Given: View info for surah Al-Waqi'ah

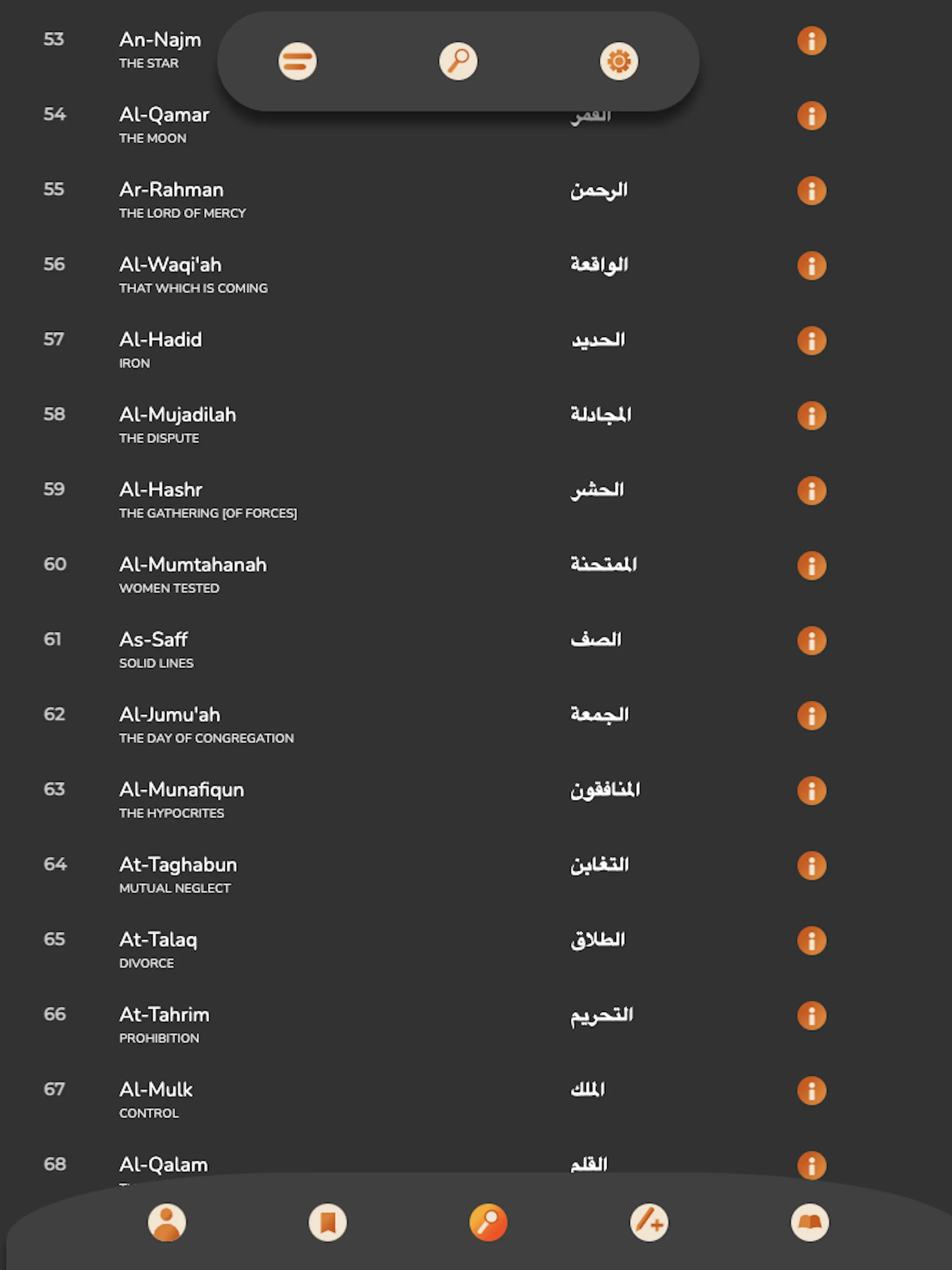Looking at the screenshot, I should point(811,265).
